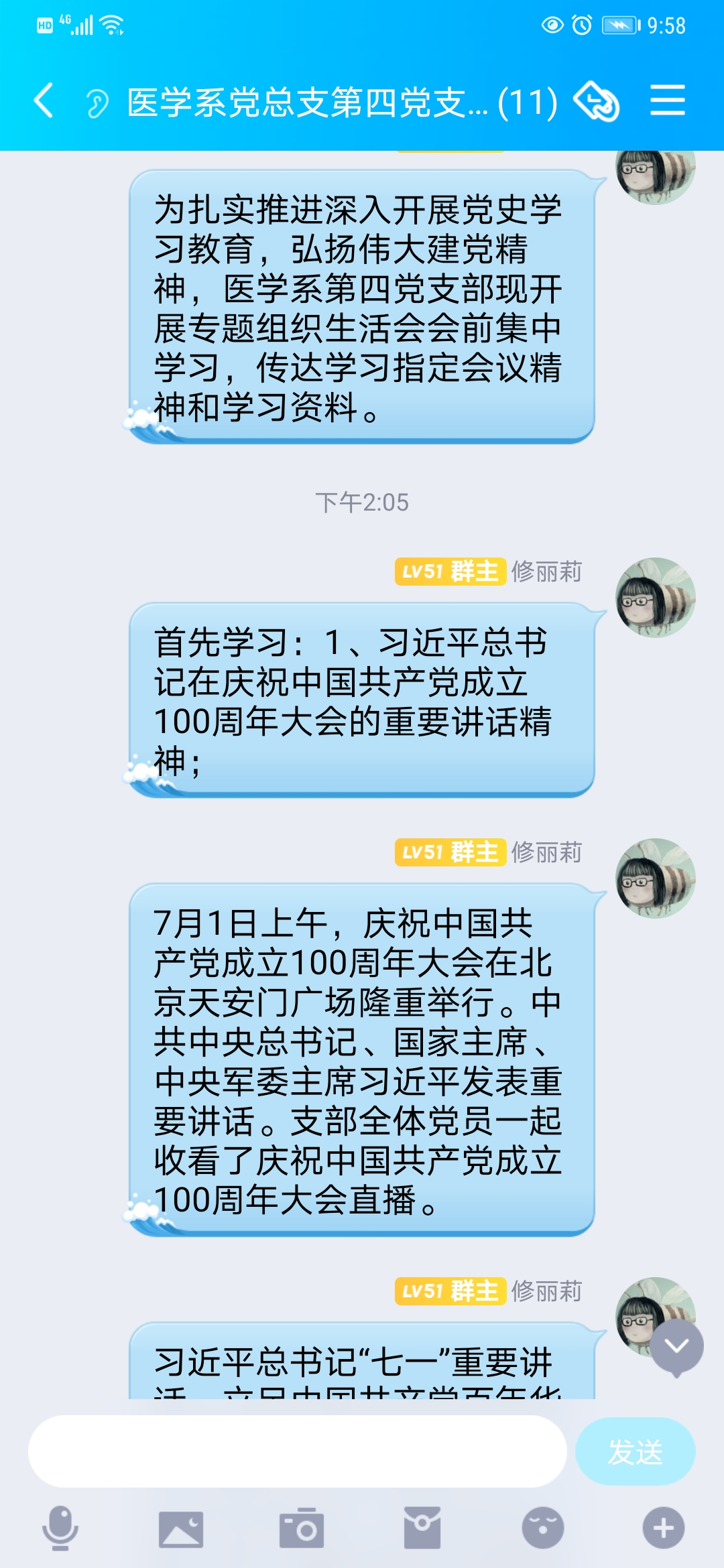
Task: Focus the message input field
Action: pyautogui.click(x=297, y=1451)
